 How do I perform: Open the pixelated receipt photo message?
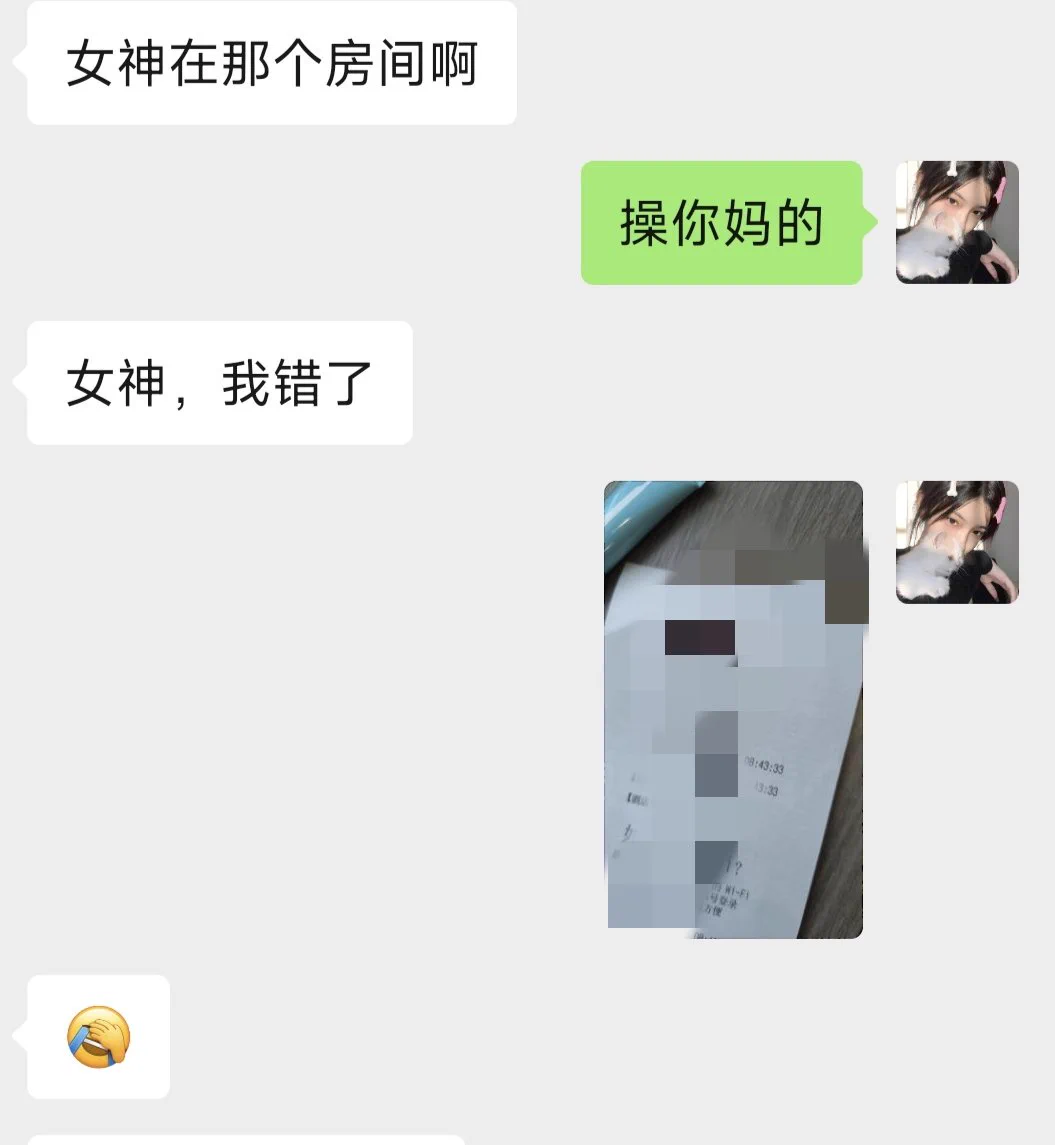[x=733, y=710]
